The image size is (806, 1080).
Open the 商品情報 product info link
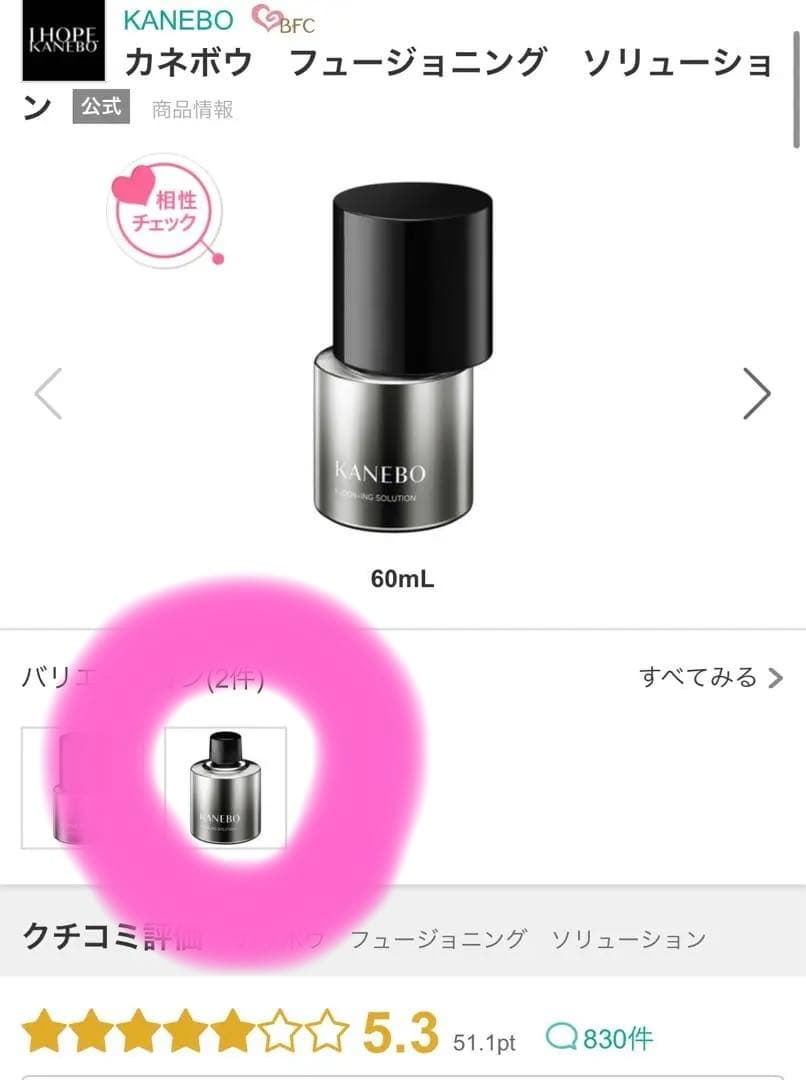(x=192, y=109)
